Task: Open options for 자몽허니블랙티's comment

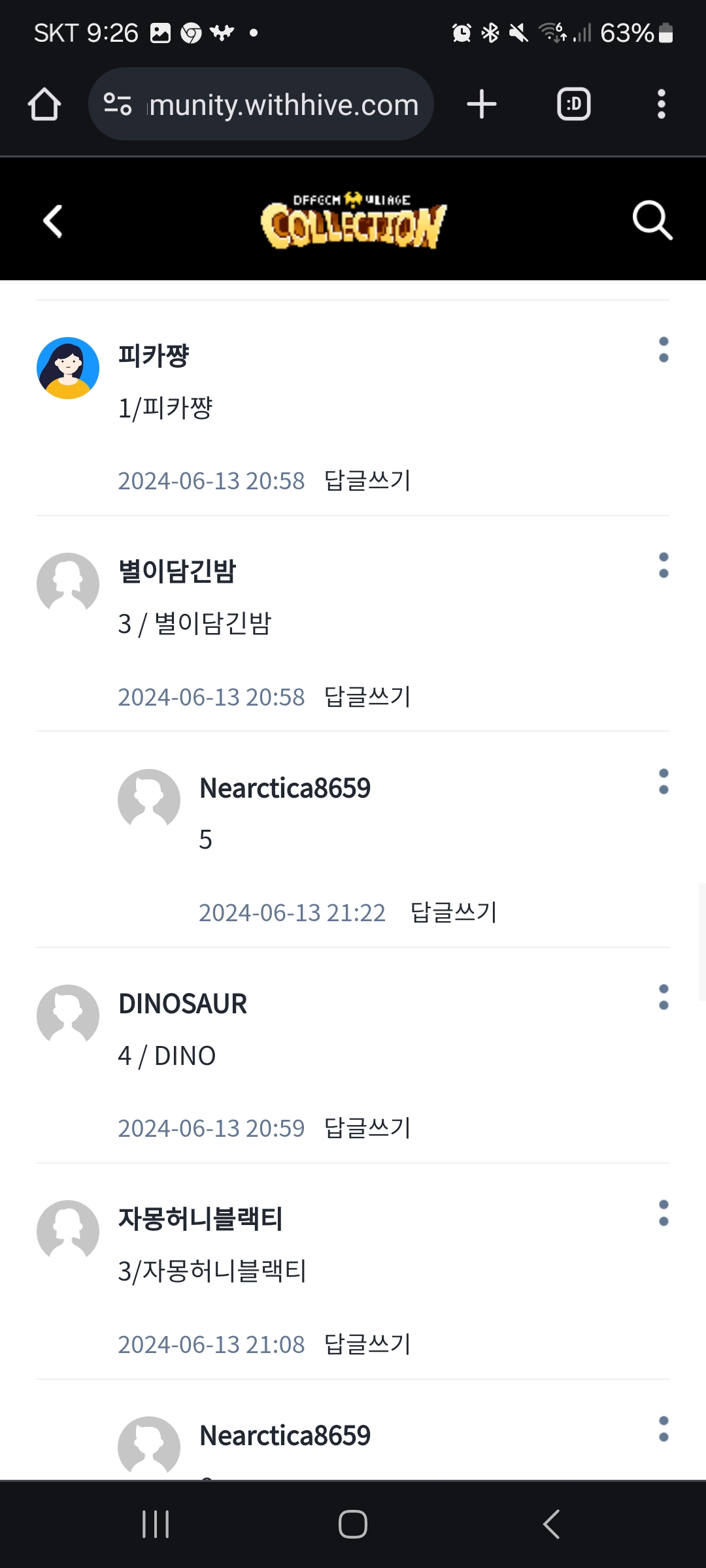Action: pyautogui.click(x=664, y=1213)
